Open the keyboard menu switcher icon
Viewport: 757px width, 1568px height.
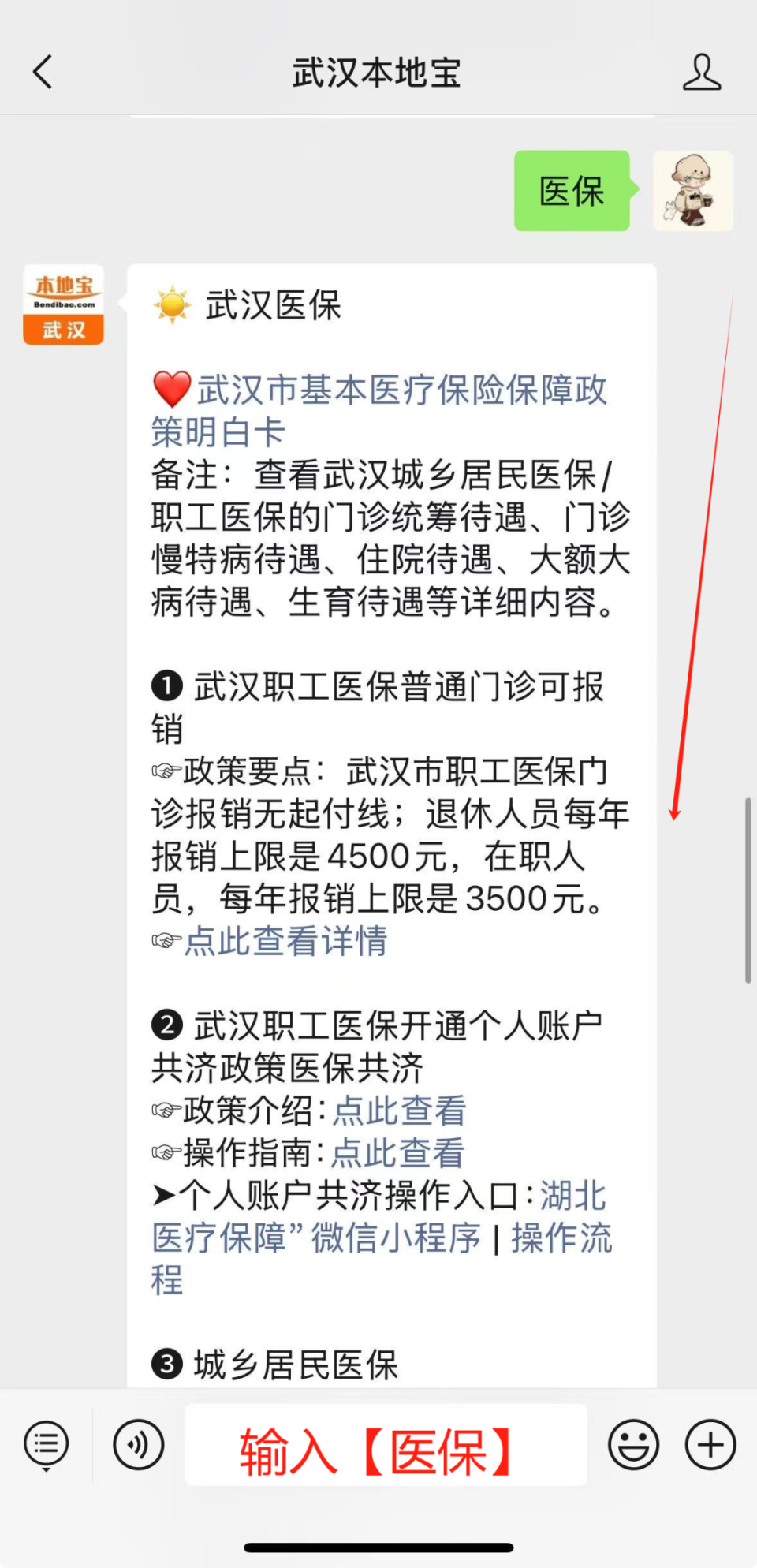click(x=46, y=1444)
